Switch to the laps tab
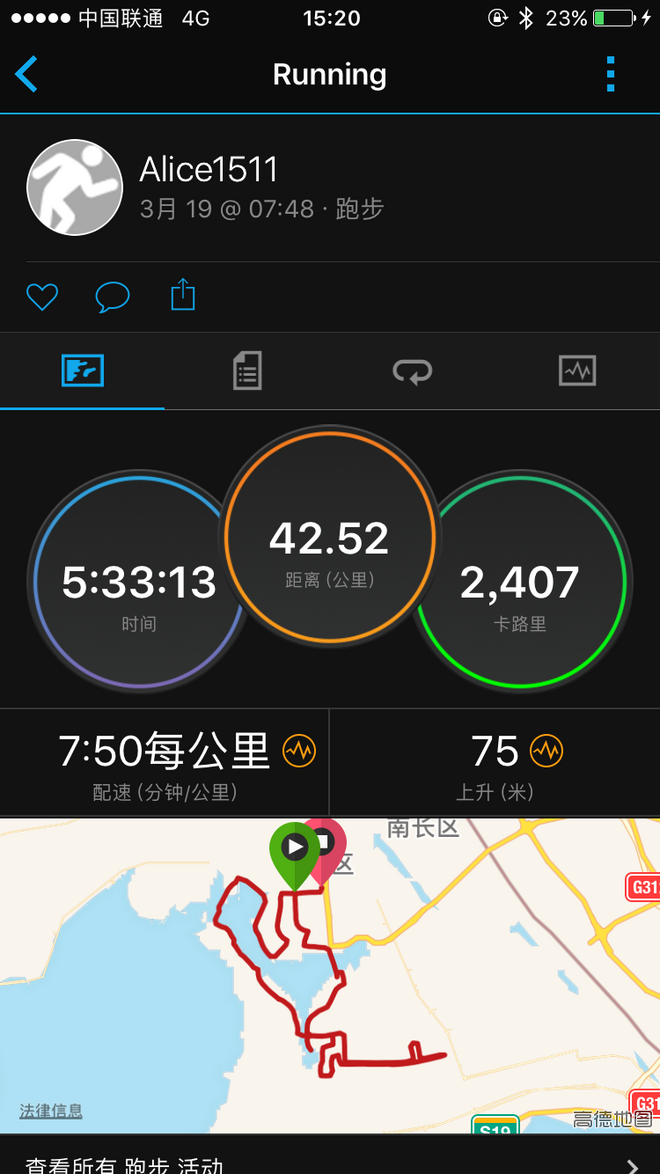Screen dimensions: 660x1174 412,371
